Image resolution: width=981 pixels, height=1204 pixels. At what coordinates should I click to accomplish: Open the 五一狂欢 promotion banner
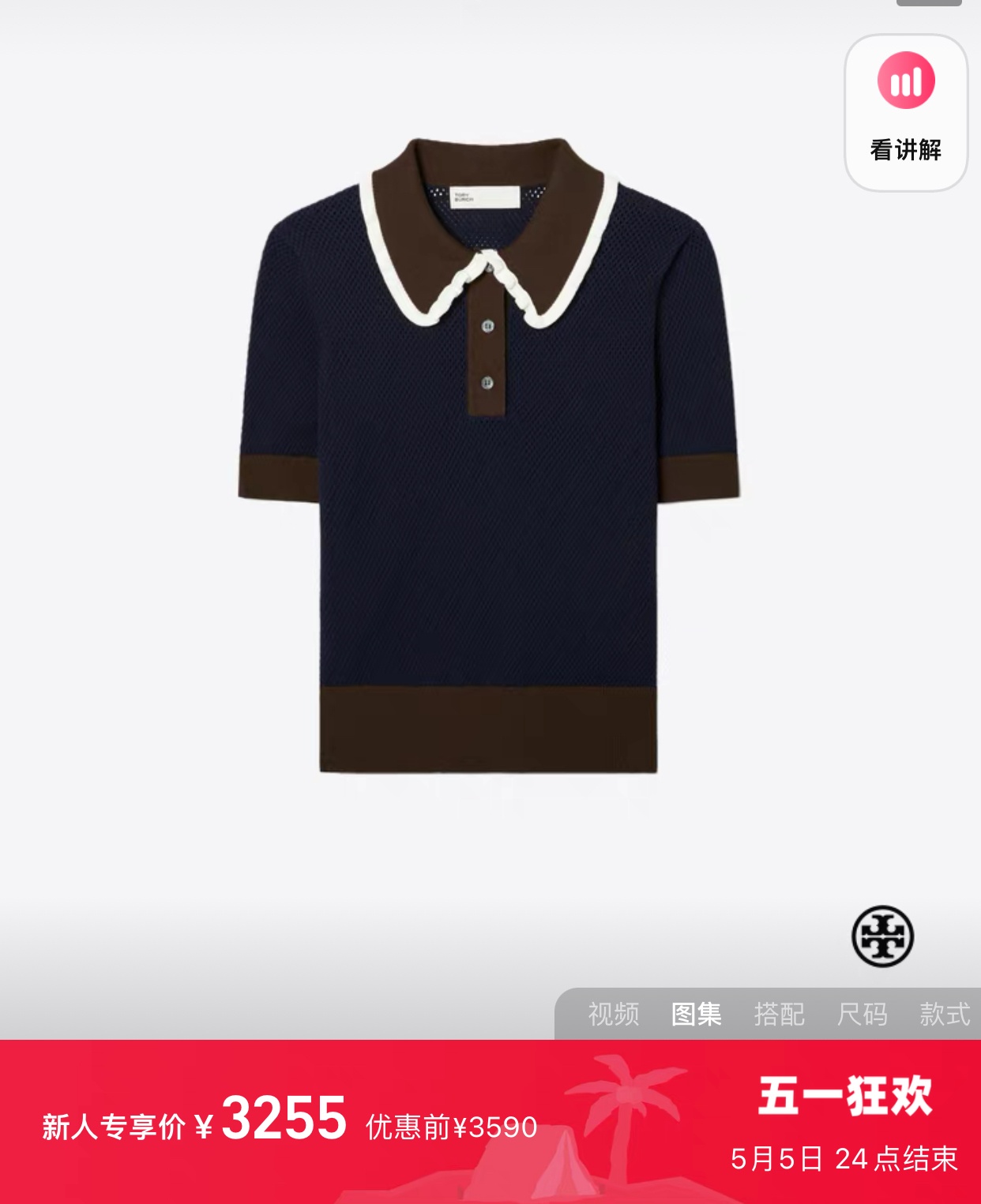click(844, 1097)
